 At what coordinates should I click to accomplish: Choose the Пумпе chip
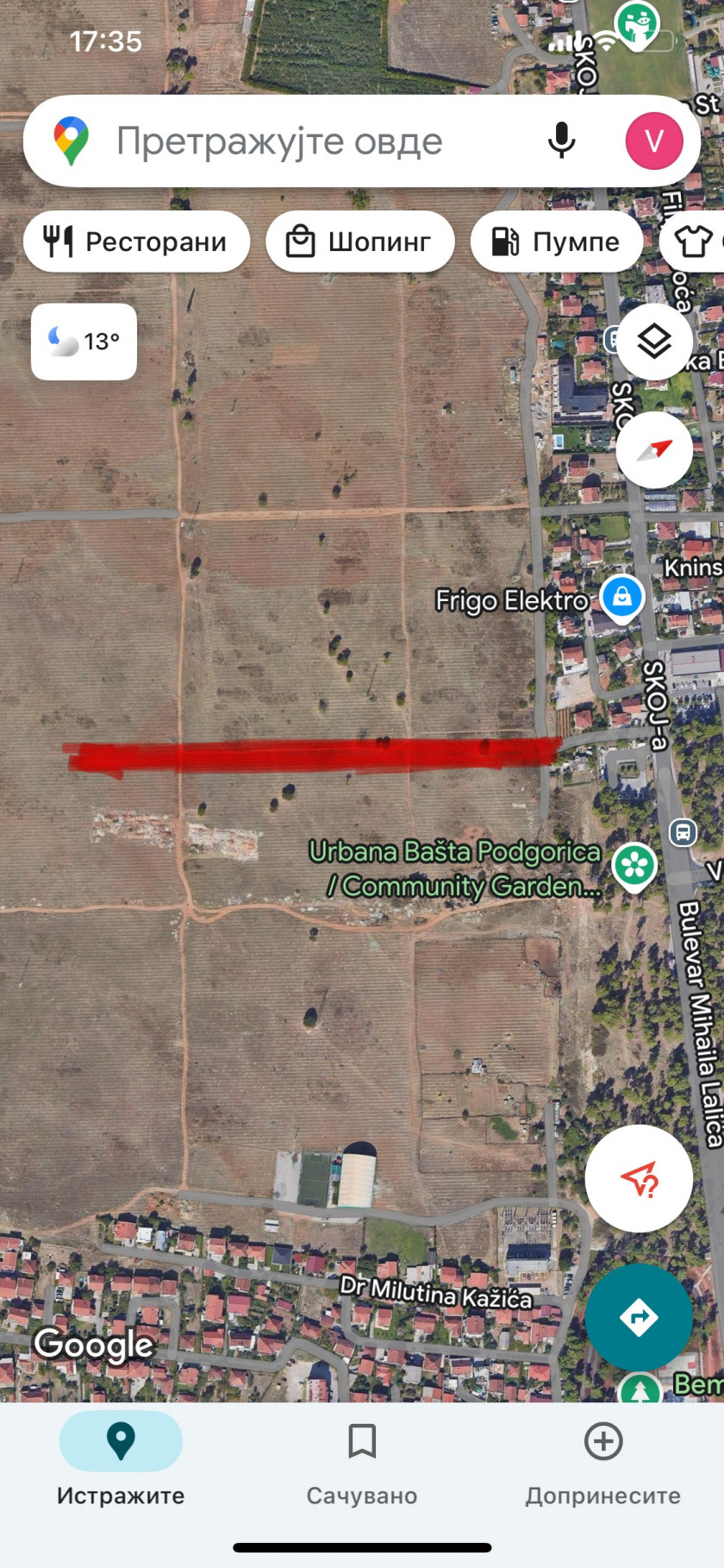pos(556,241)
